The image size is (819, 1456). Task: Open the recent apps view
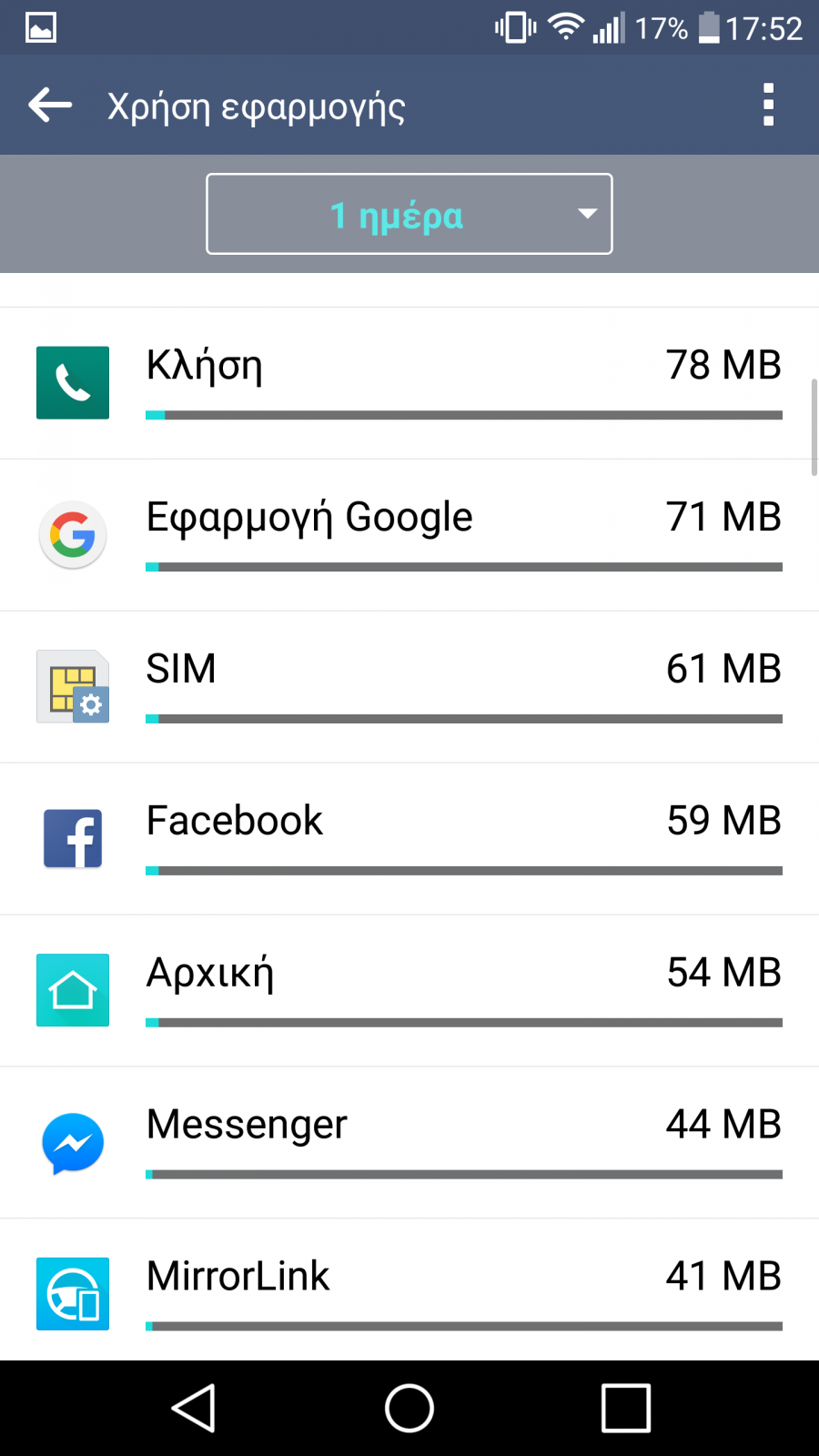626,1409
